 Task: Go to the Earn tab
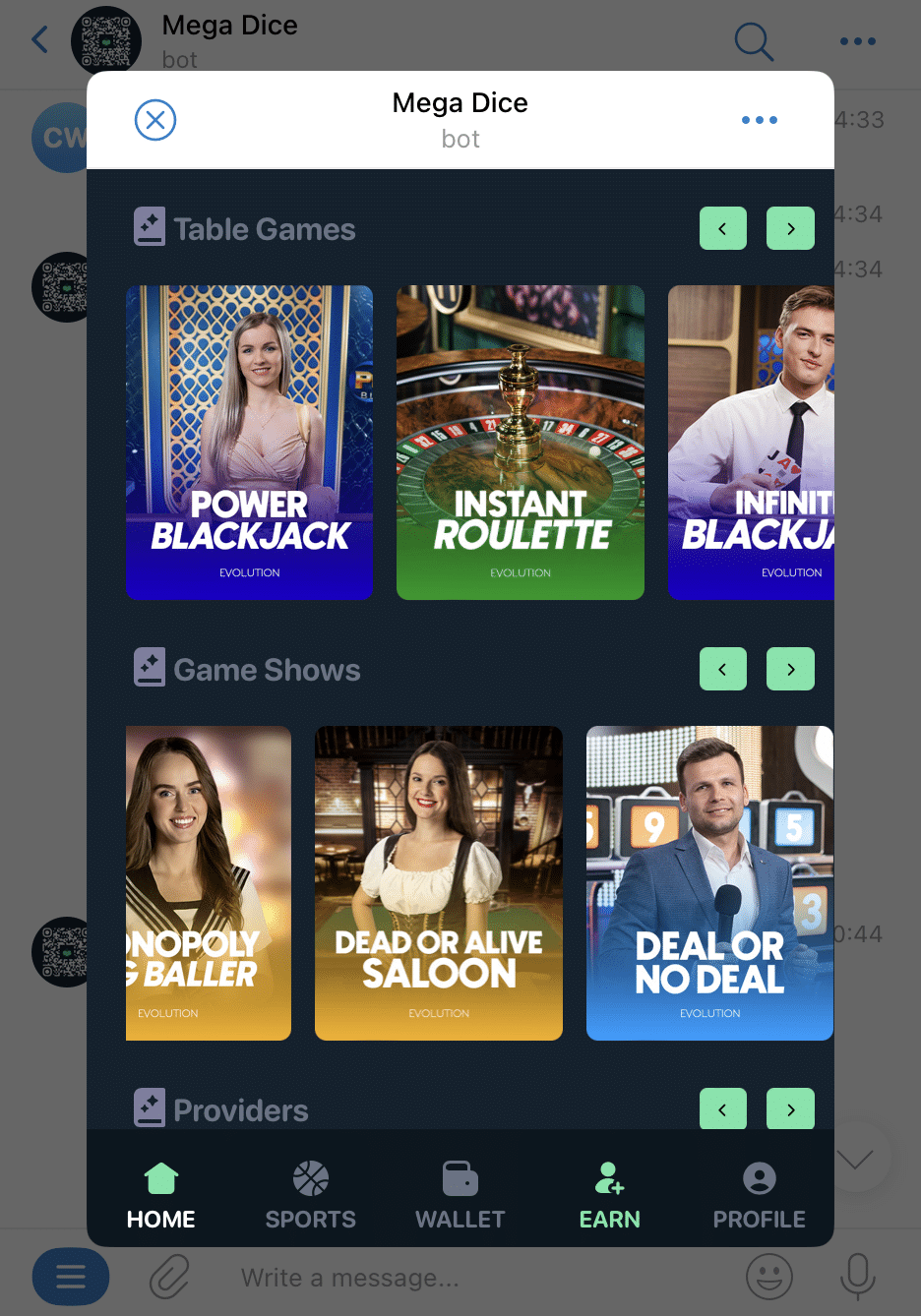pyautogui.click(x=609, y=1194)
